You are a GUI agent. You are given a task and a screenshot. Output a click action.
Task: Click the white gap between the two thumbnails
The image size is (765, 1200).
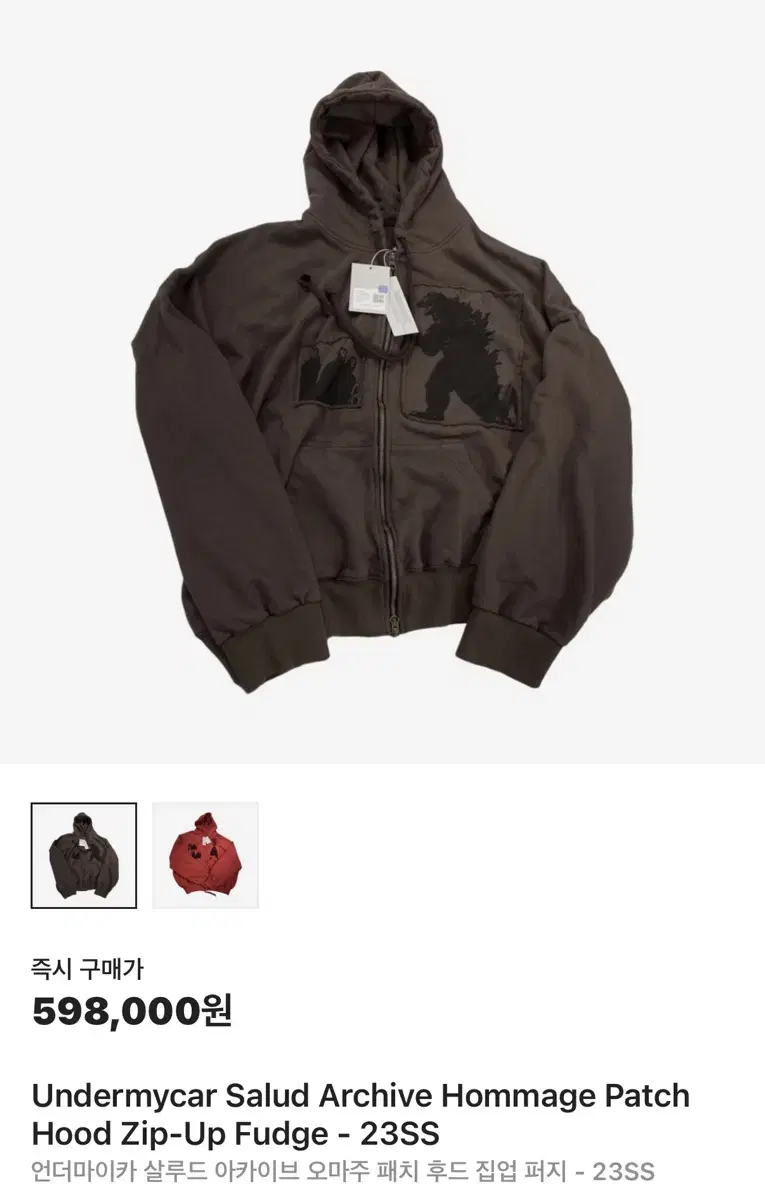click(142, 855)
